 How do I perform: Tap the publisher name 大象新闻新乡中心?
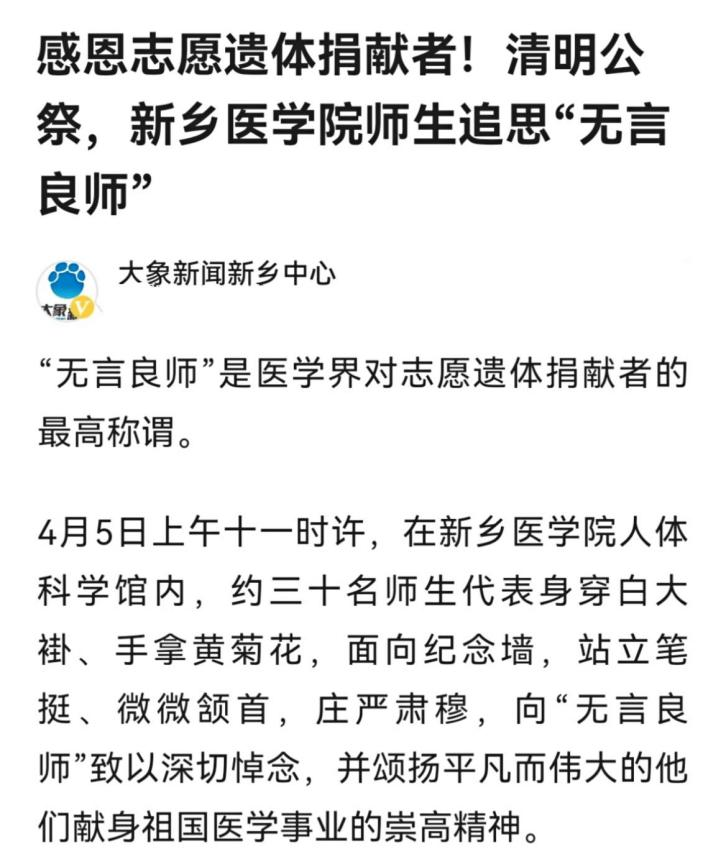[x=226, y=273]
